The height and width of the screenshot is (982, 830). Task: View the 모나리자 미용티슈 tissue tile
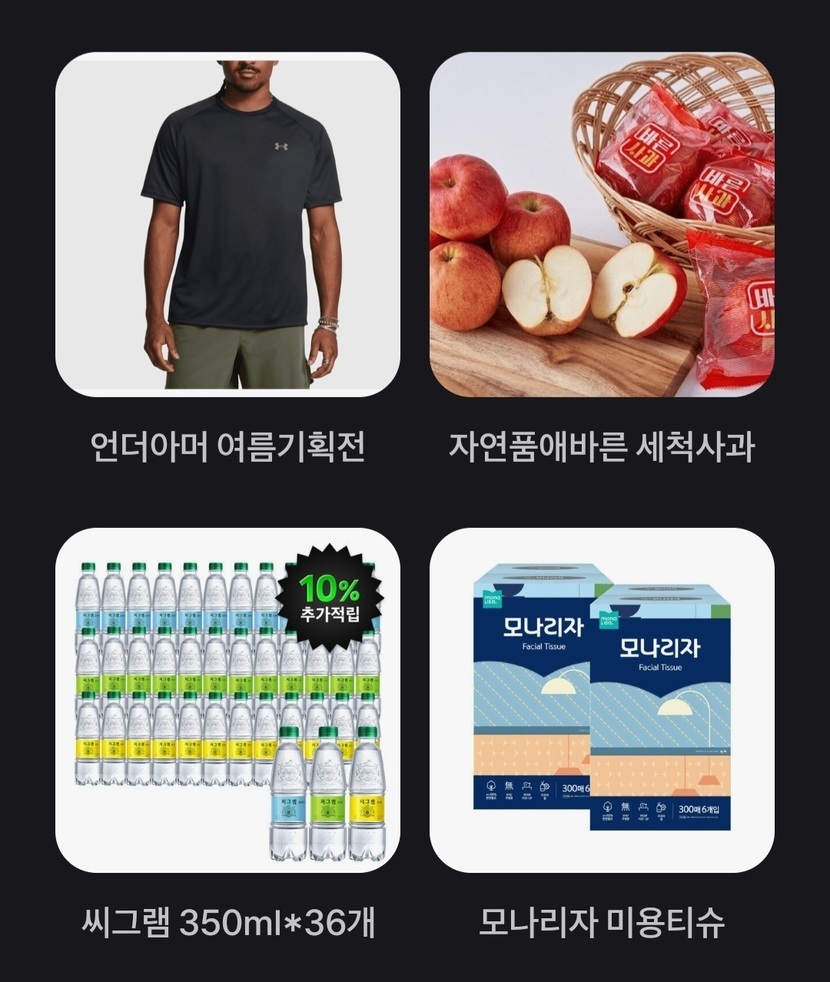[602, 700]
